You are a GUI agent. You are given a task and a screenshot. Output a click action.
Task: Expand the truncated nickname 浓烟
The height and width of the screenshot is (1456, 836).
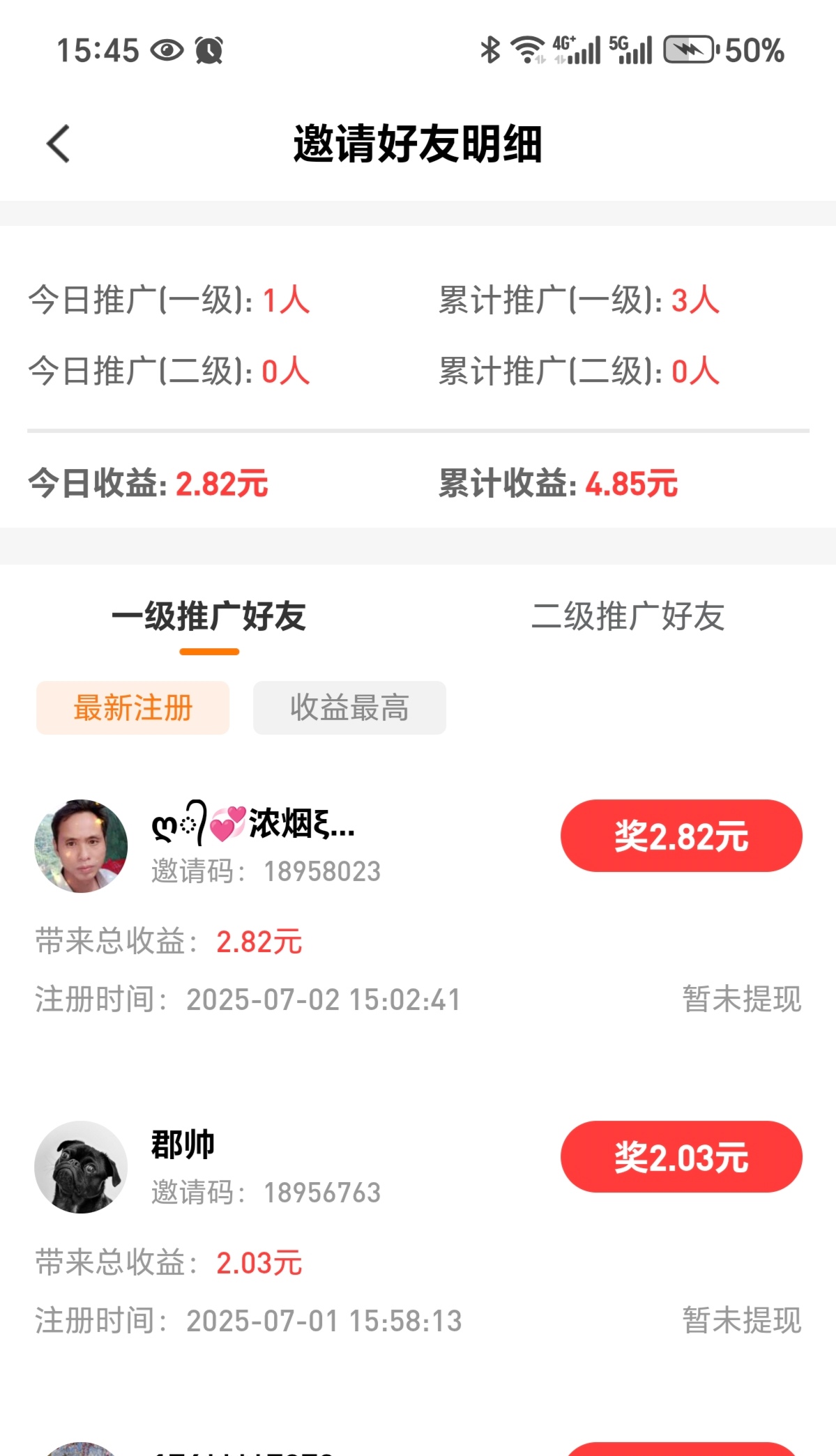[x=251, y=829]
